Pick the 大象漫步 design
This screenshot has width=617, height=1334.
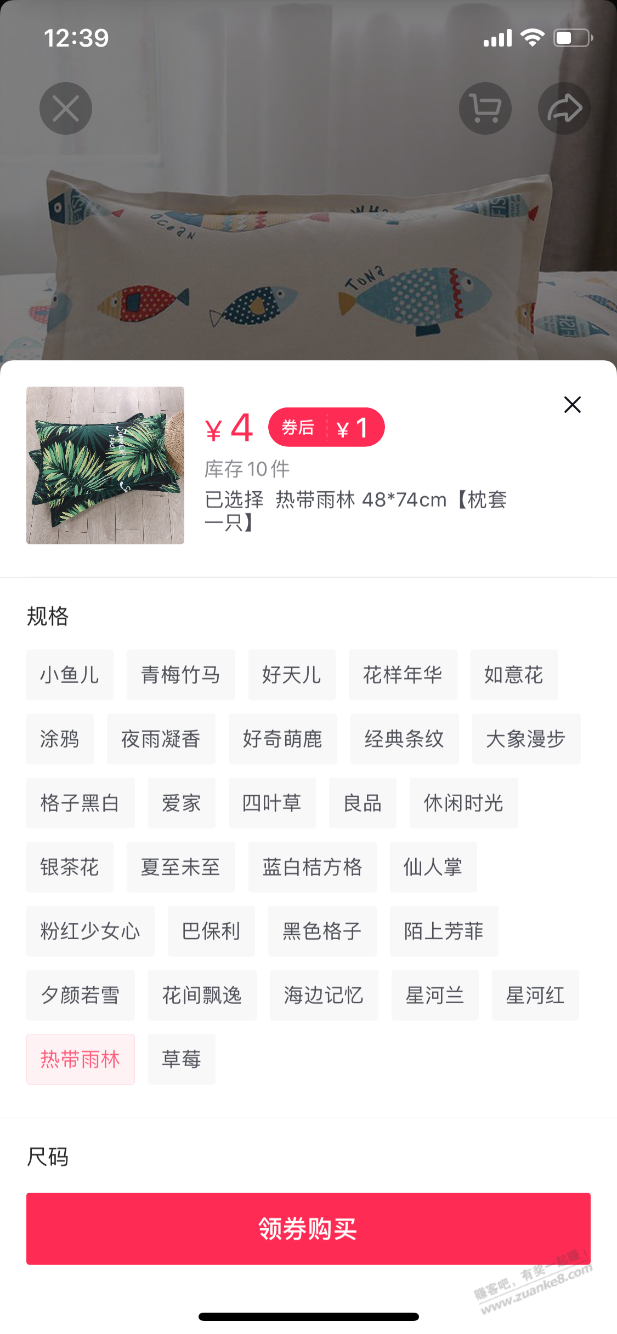click(525, 739)
